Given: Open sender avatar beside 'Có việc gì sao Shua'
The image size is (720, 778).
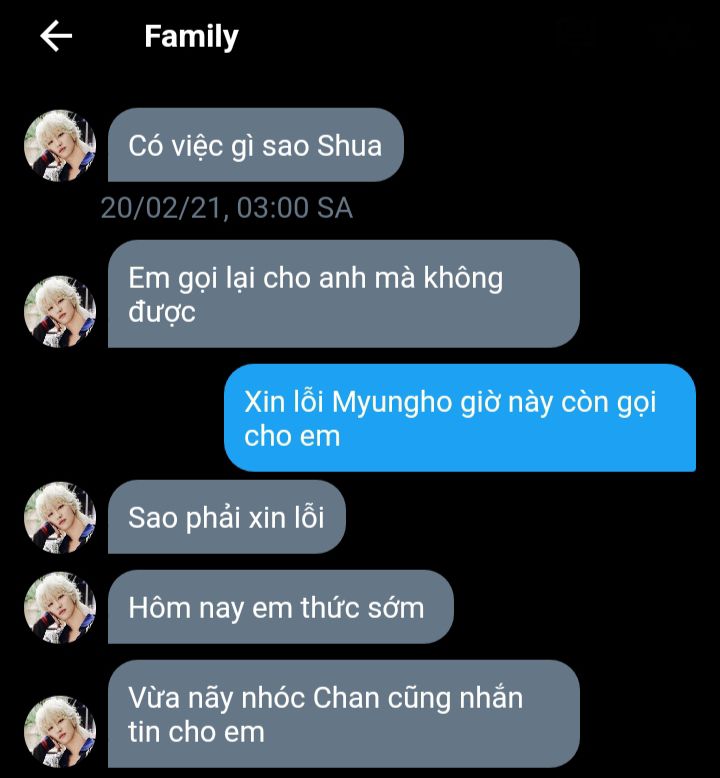Looking at the screenshot, I should (60, 146).
